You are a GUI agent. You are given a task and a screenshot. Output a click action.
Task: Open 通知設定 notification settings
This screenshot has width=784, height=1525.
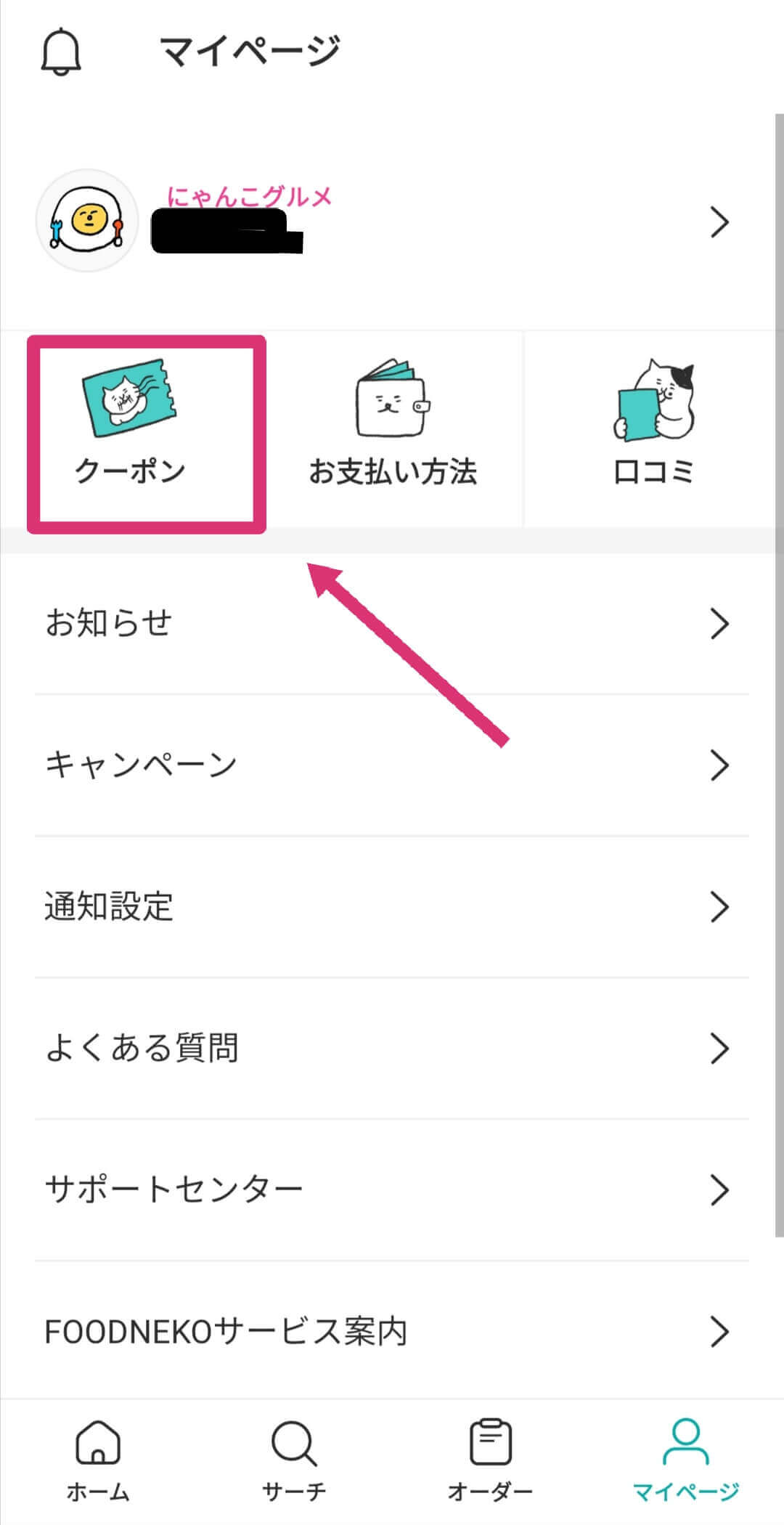pyautogui.click(x=392, y=906)
